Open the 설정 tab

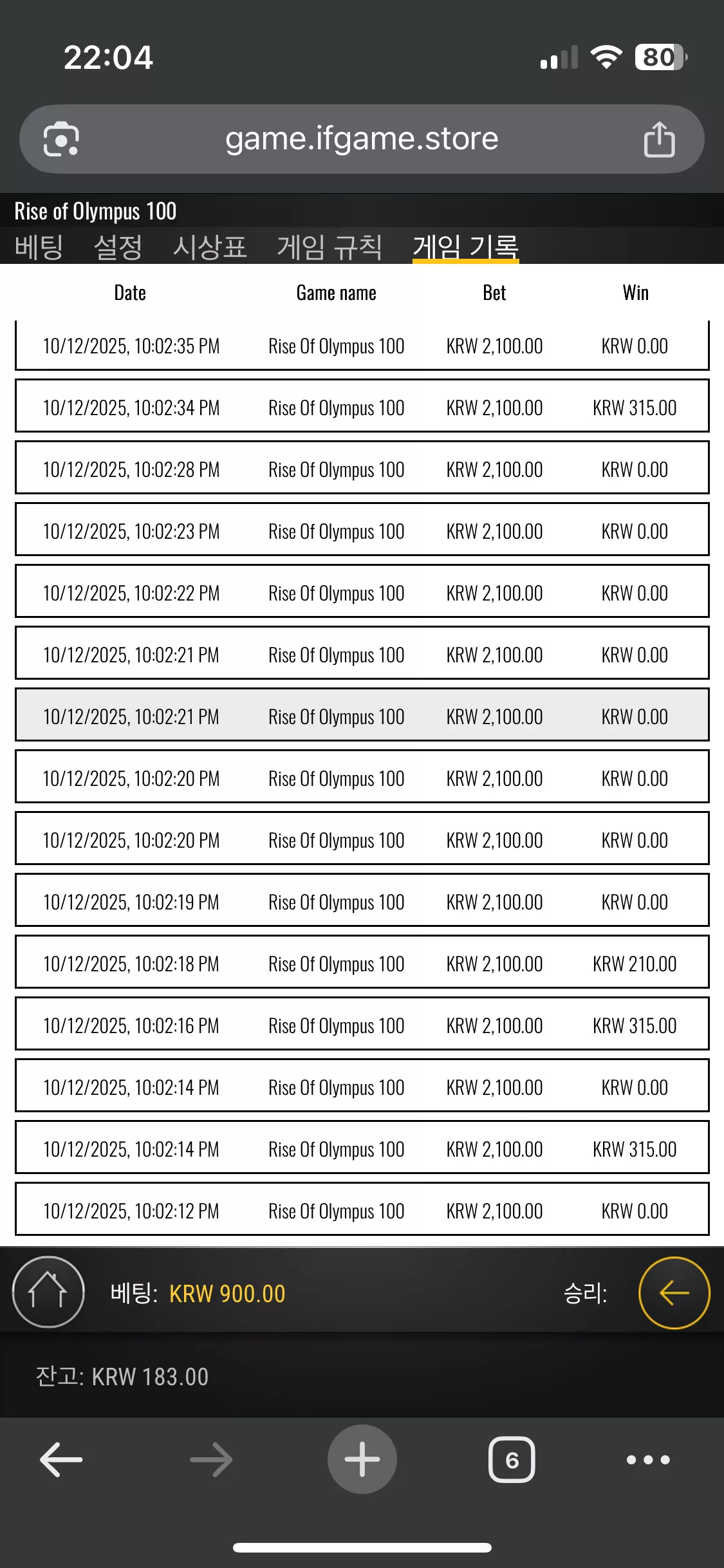pos(118,247)
